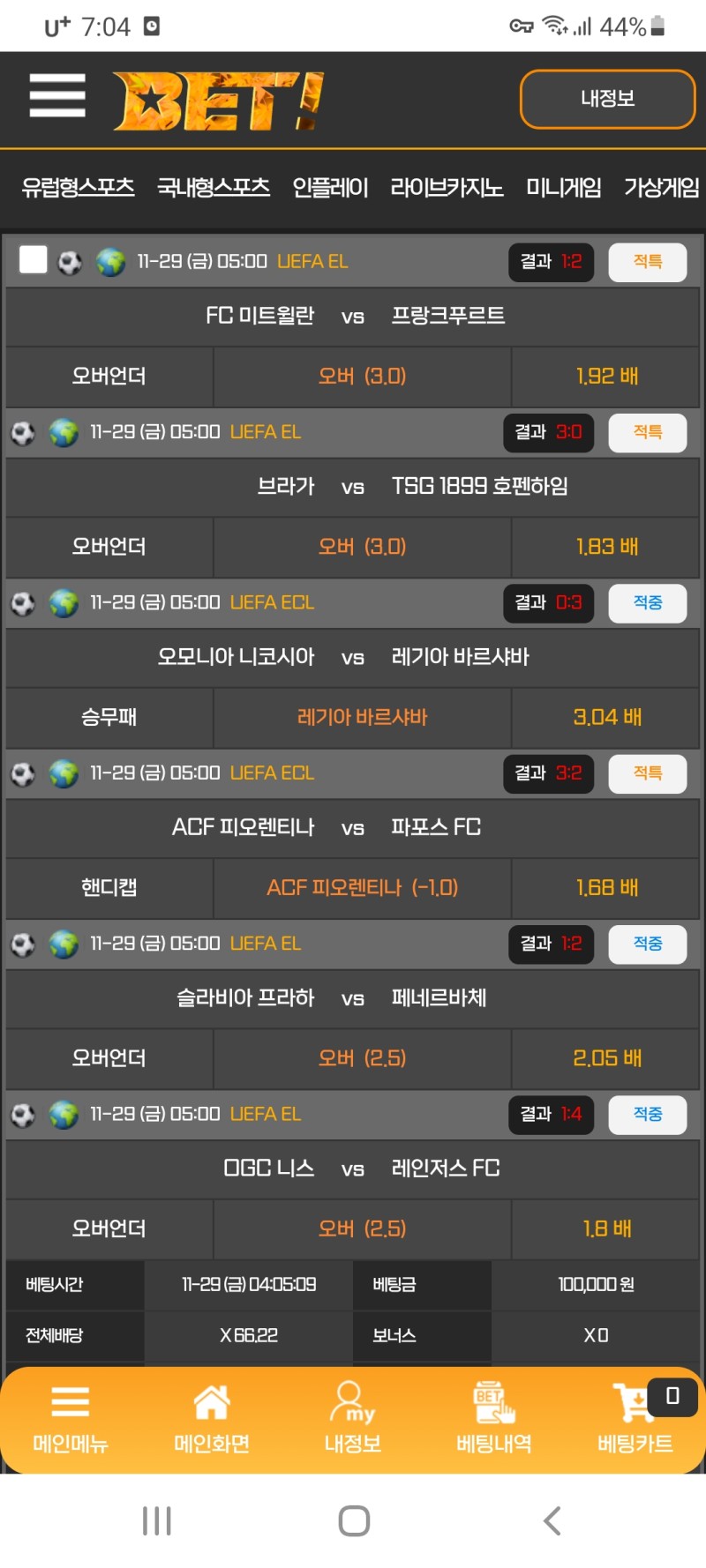Open the 미니게임 tab
The image size is (706, 1568).
[563, 188]
